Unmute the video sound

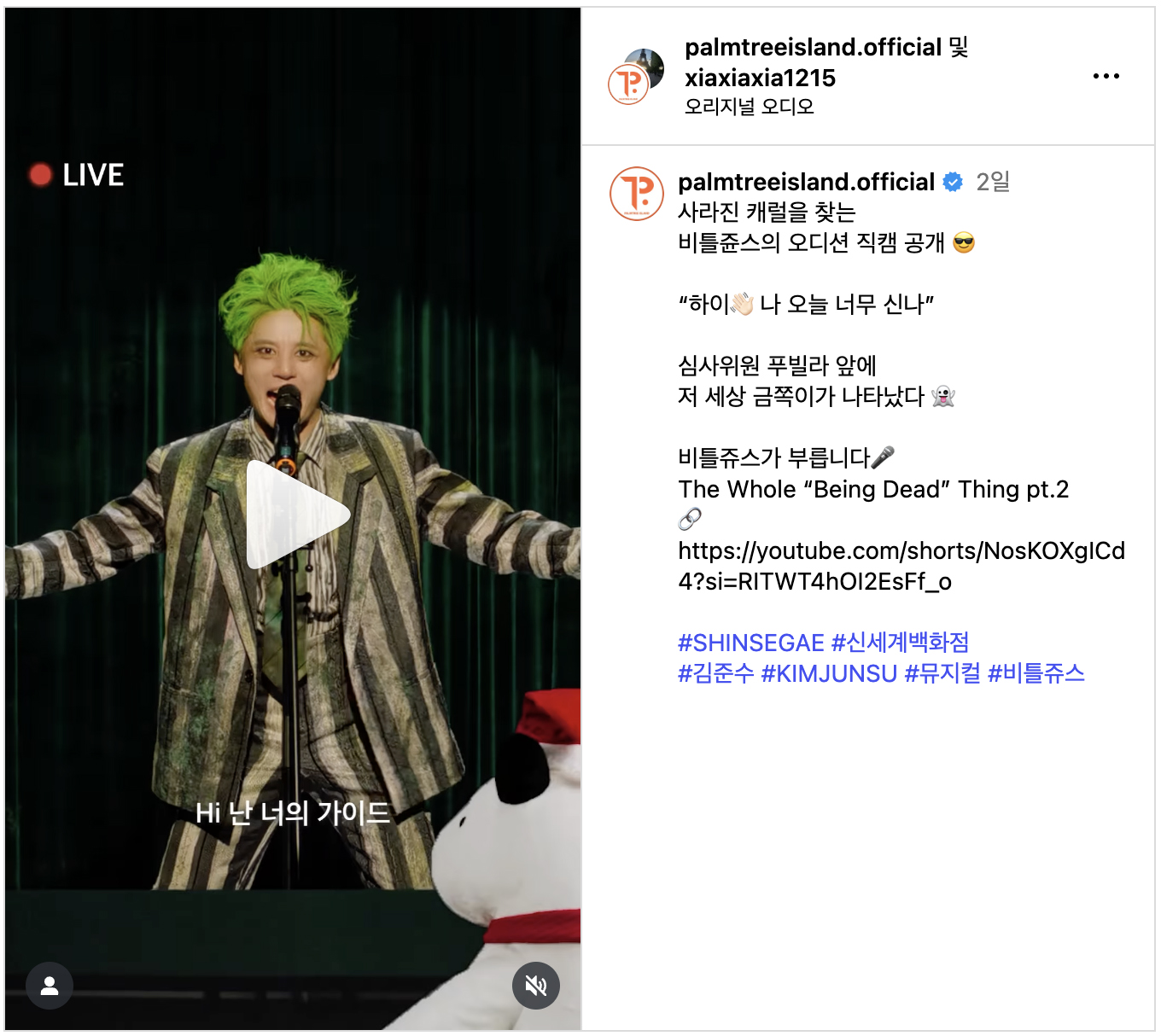coord(535,986)
